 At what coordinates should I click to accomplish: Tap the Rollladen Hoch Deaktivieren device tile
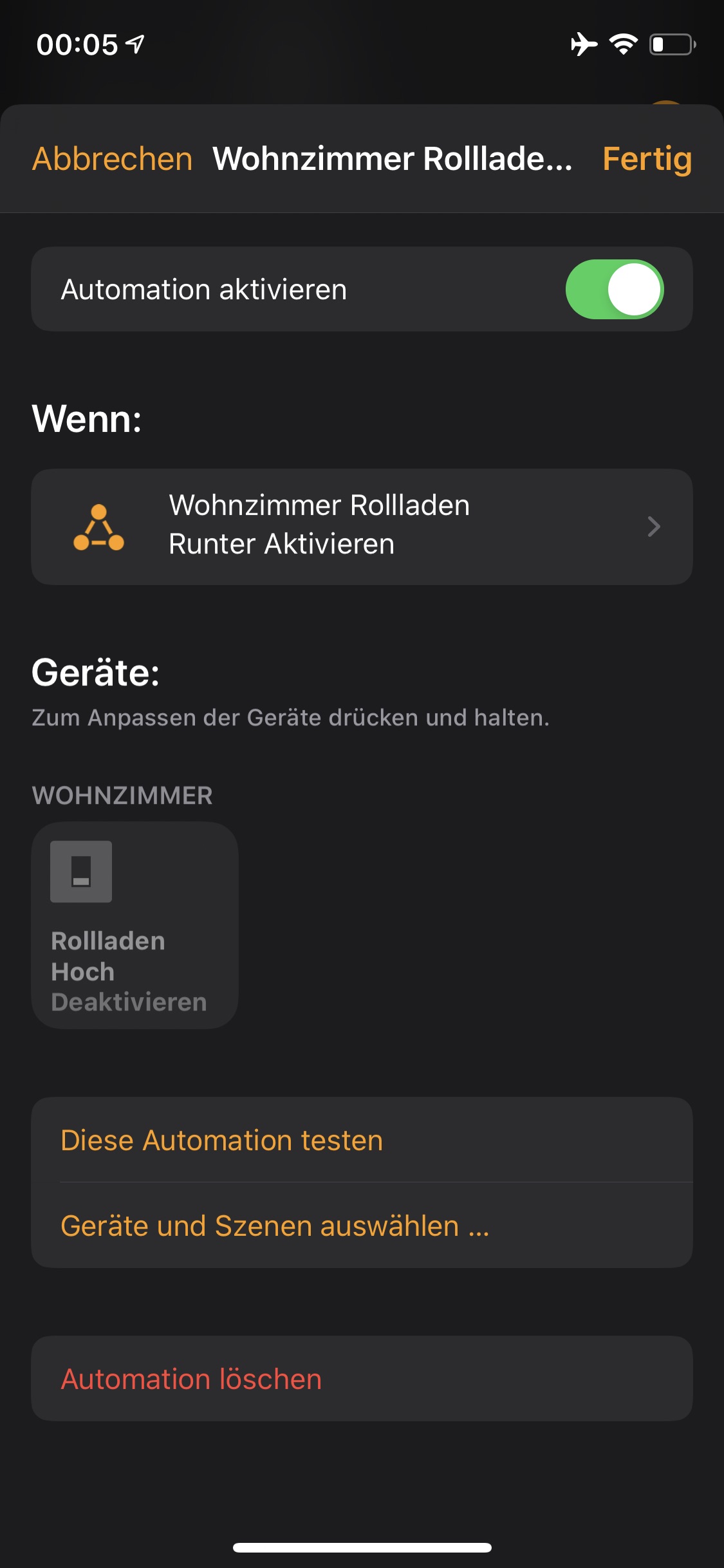135,925
